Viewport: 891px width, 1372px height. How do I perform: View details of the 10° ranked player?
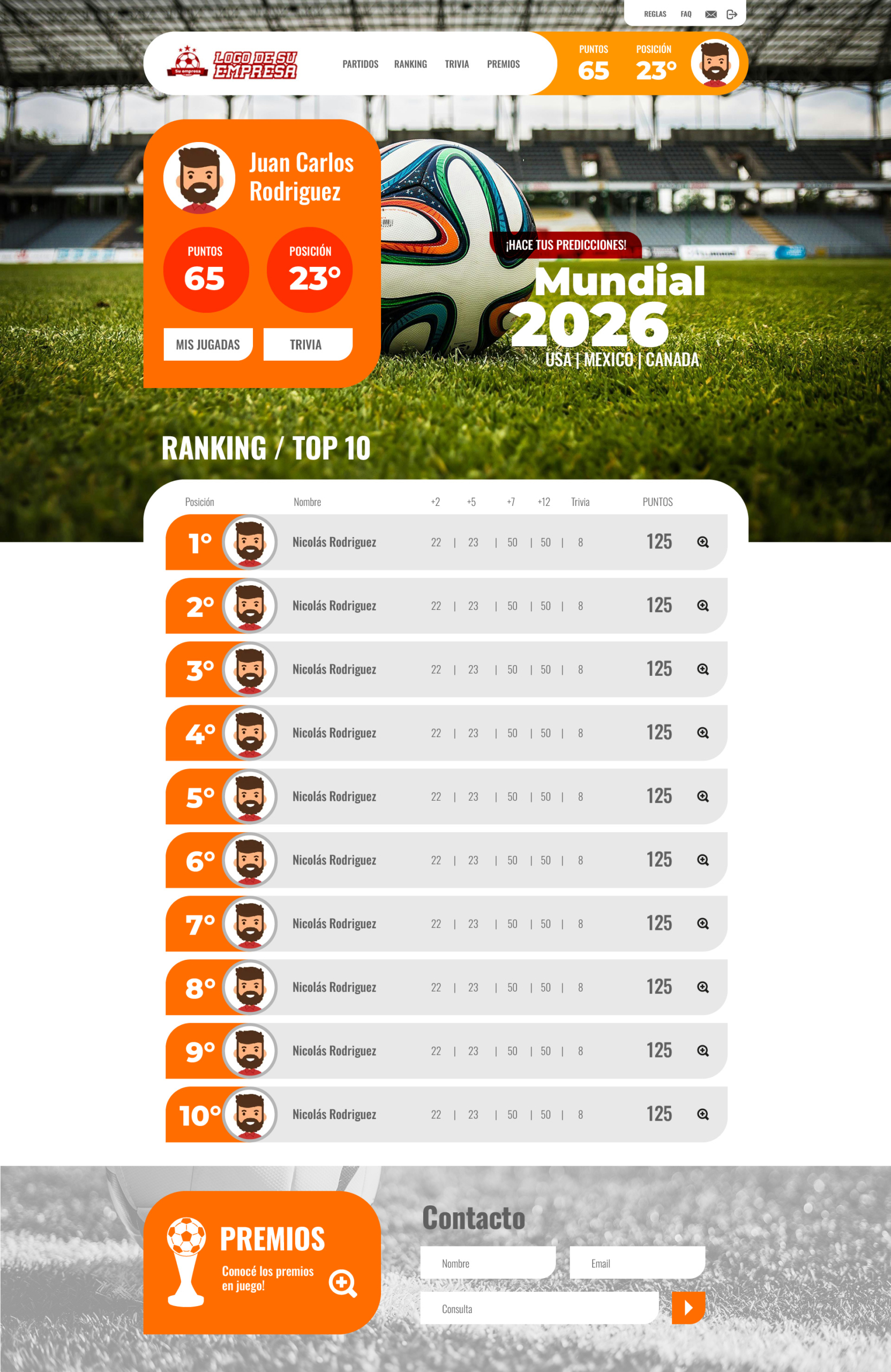pos(702,1114)
